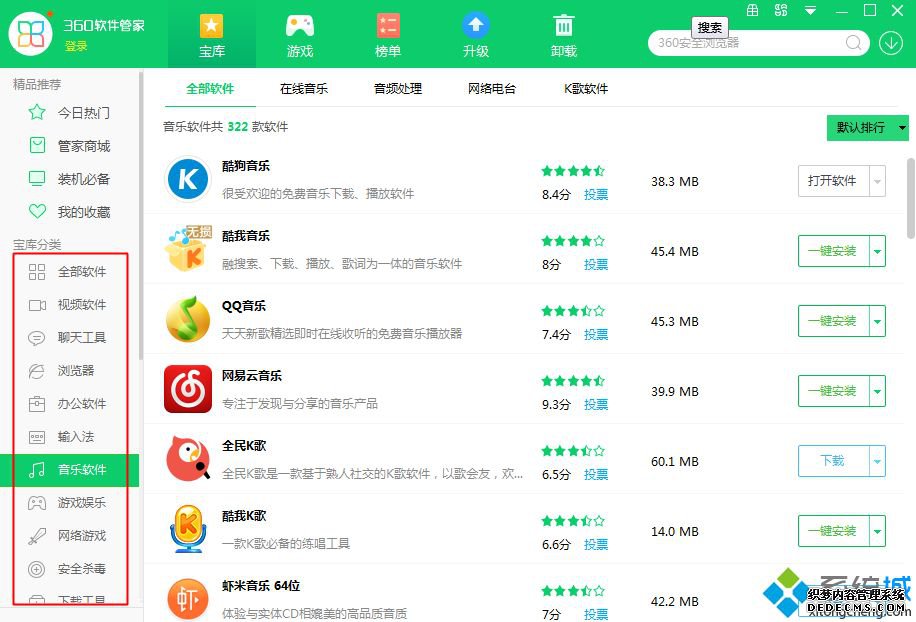This screenshot has height=622, width=916.
Task: Download 全民K歌 via 下载 button
Action: tap(832, 461)
